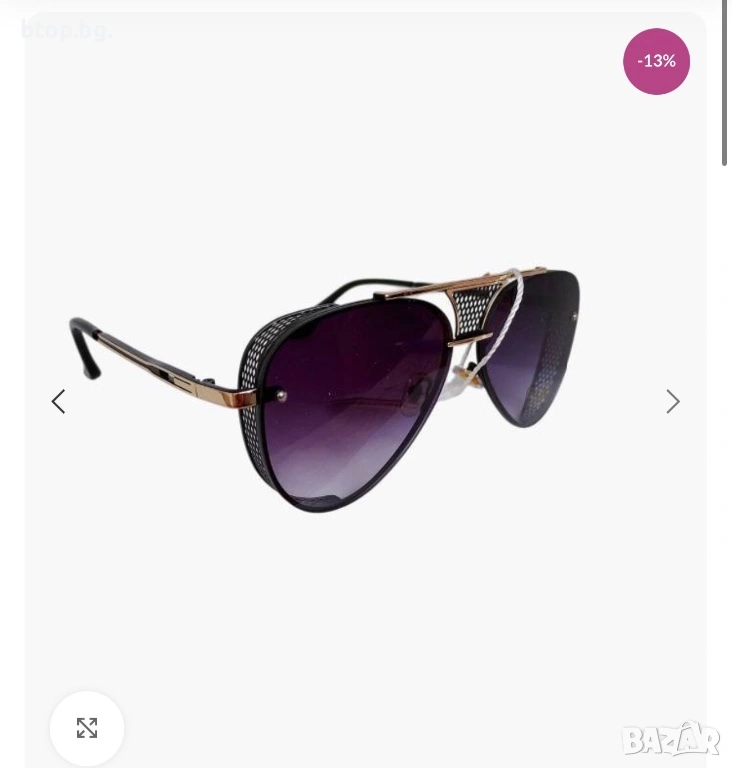Expand the image to fullscreen
The width and height of the screenshot is (732, 768).
[87, 728]
